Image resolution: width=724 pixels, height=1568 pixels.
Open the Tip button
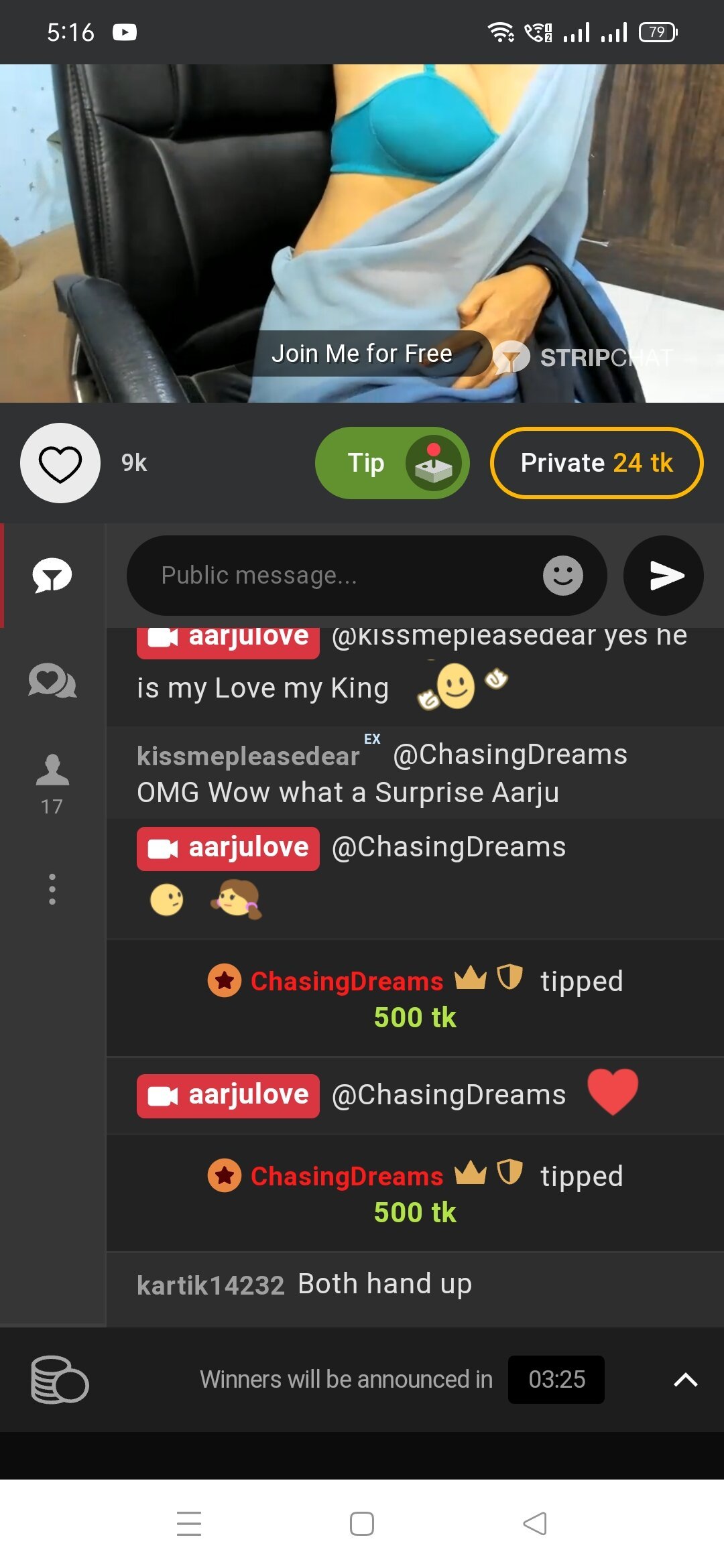(391, 463)
